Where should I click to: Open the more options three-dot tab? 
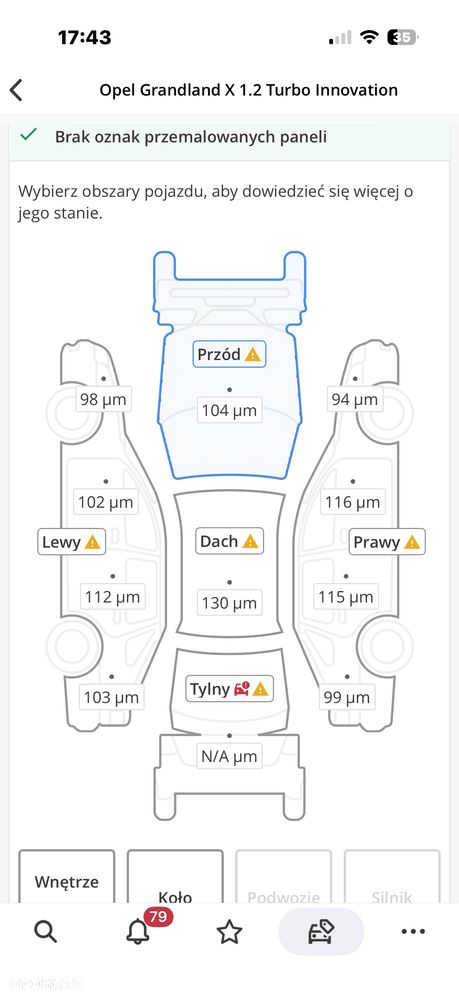(413, 932)
